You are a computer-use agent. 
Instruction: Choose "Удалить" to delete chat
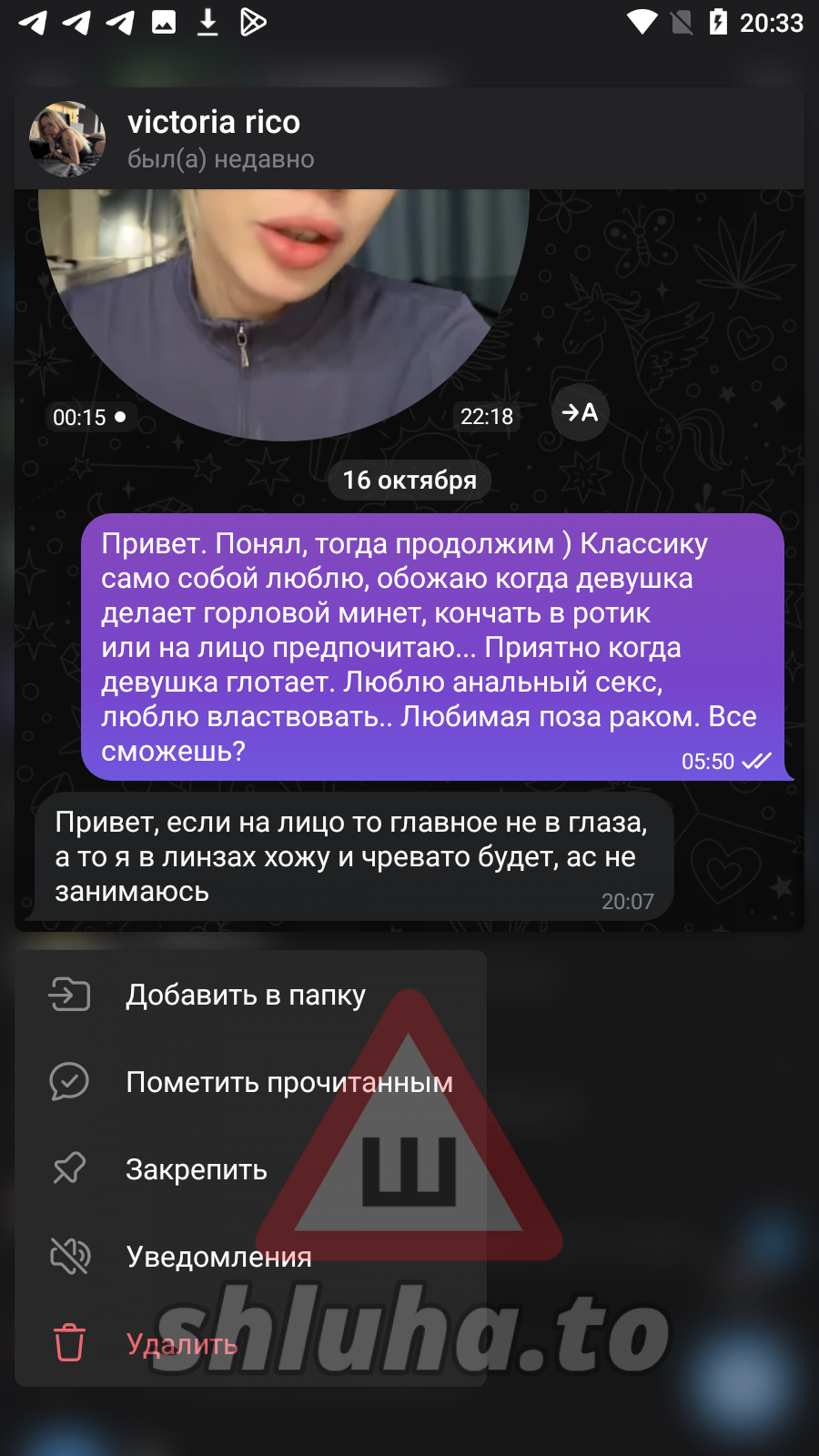click(182, 1344)
